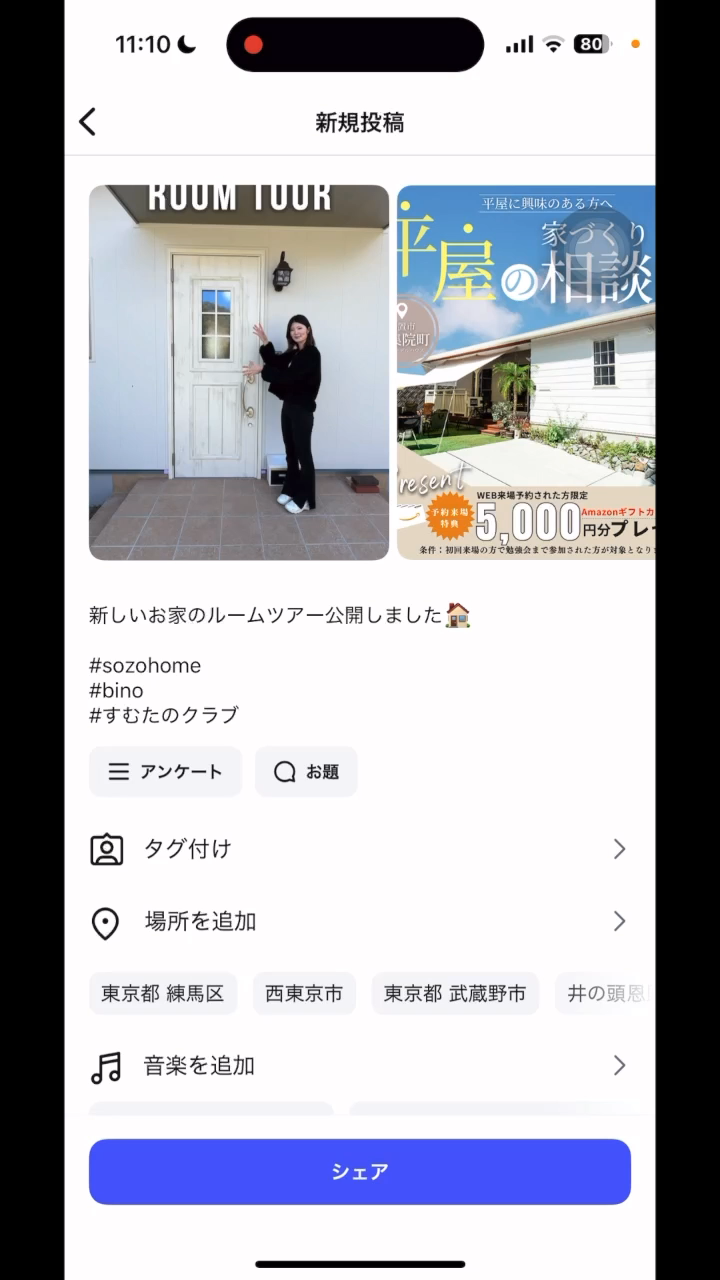Open the タグ付け row
Image resolution: width=720 pixels, height=1280 pixels.
click(x=359, y=849)
